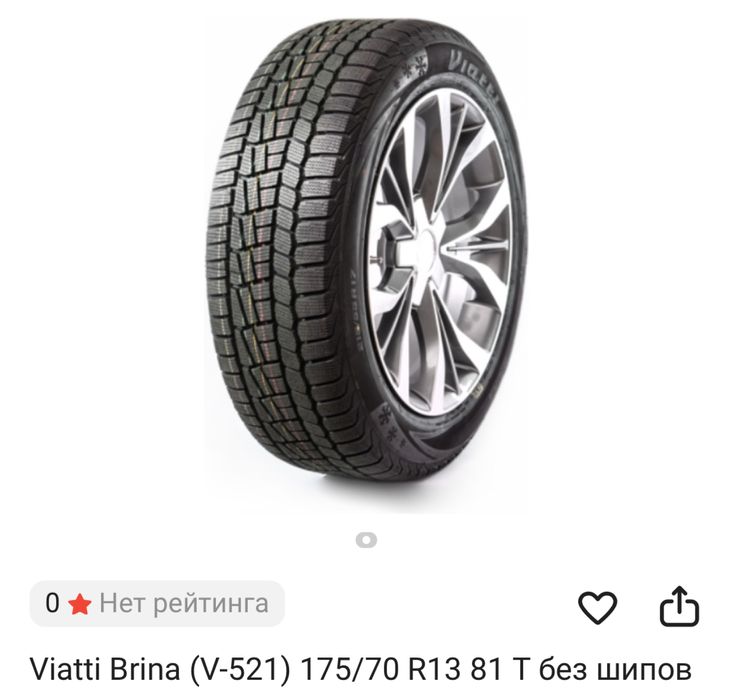The width and height of the screenshot is (733, 699).
Task: Add the Viatti Brina tire to favorites
Action: (x=598, y=606)
